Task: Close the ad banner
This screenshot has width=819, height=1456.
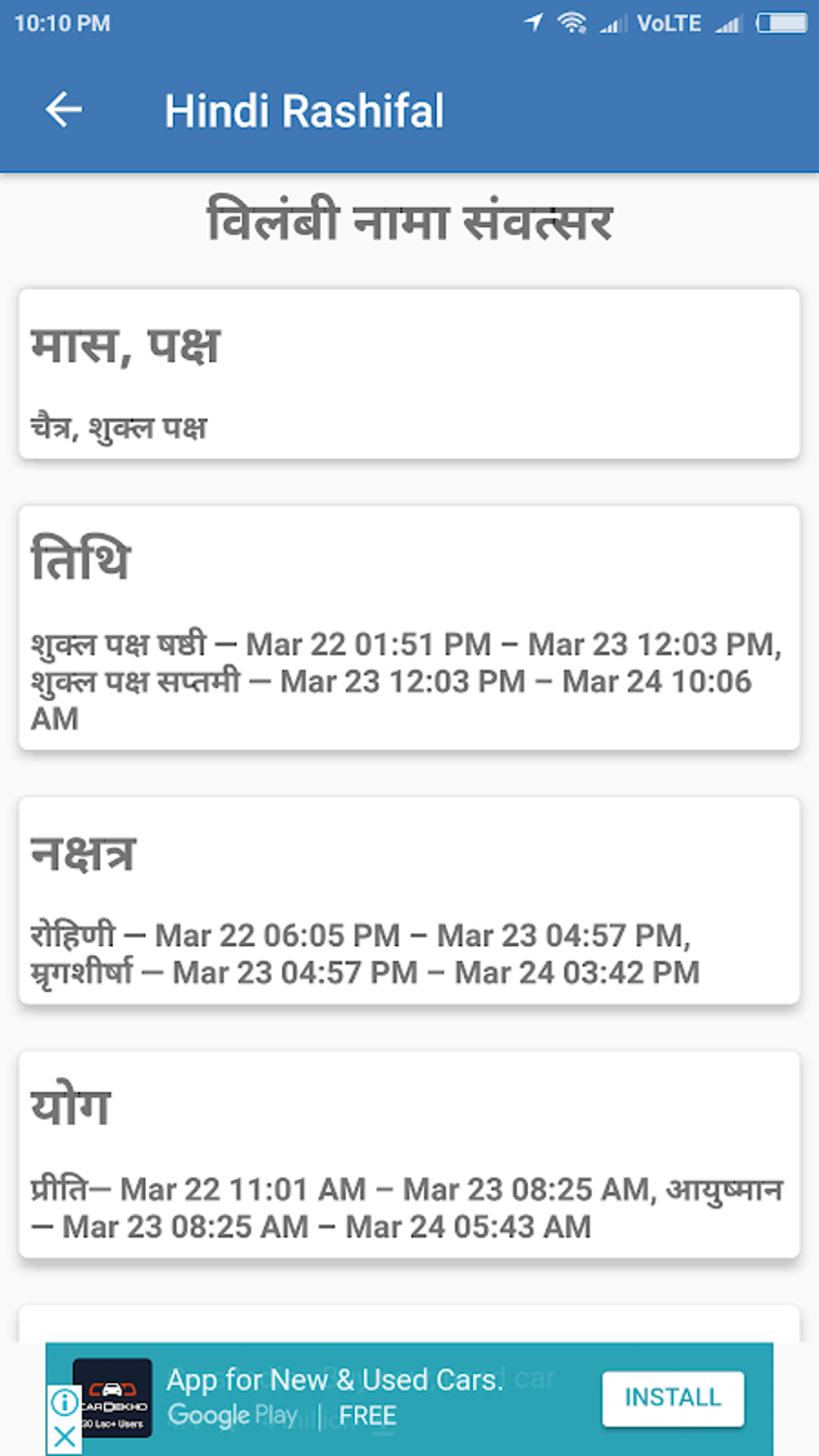Action: click(x=64, y=1437)
